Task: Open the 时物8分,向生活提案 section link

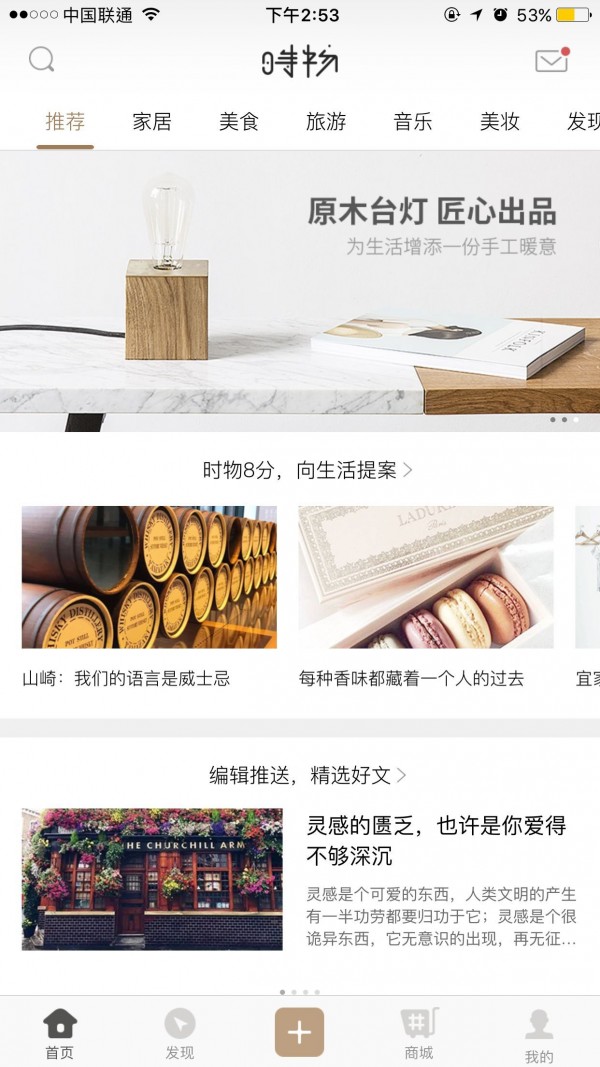Action: [x=307, y=470]
